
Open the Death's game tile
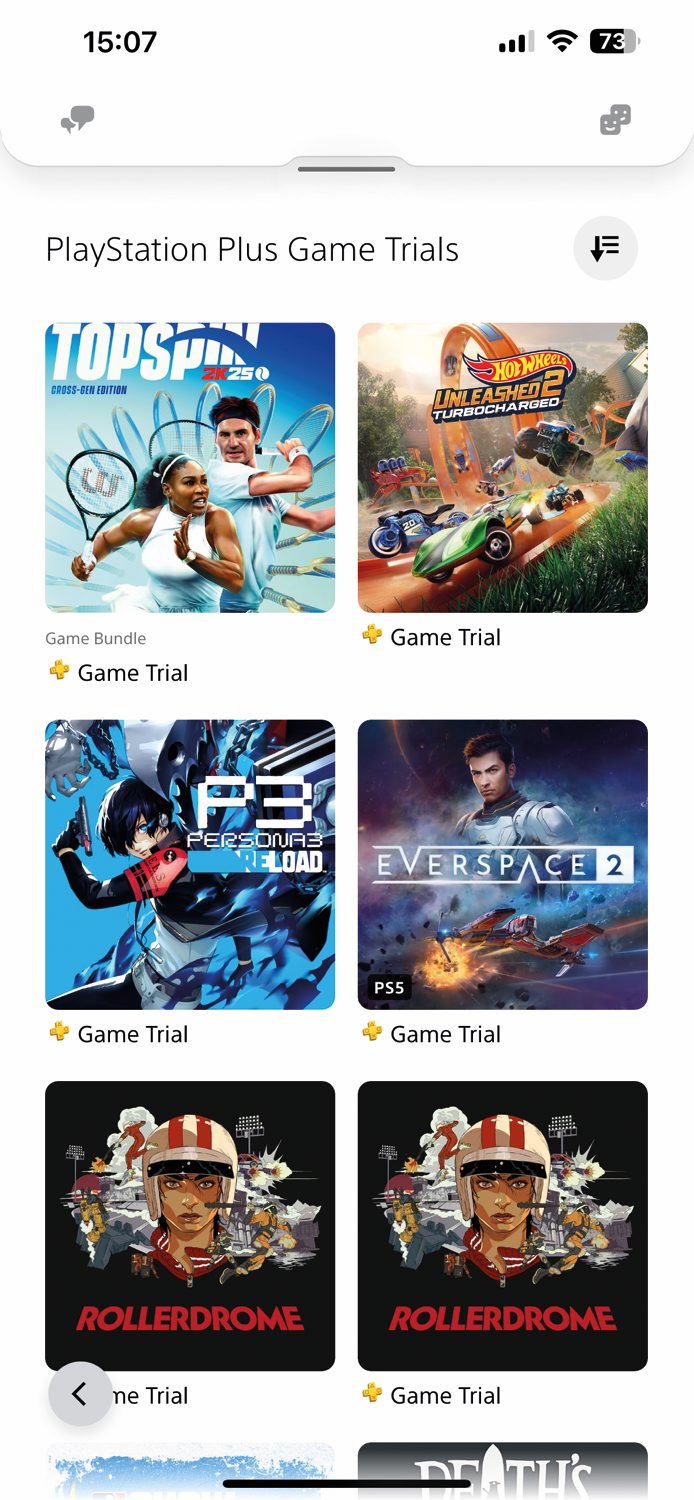click(x=502, y=1470)
